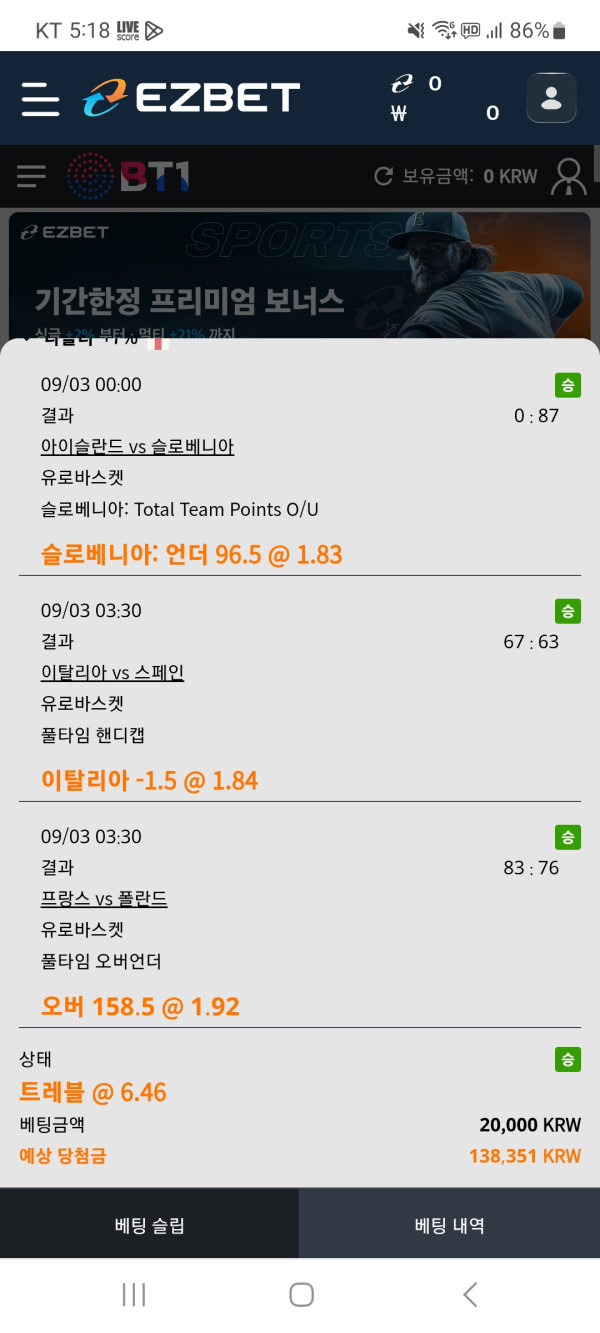This screenshot has height=1333, width=600.
Task: Open the BT1 sportsbook side menu
Action: [x=31, y=177]
